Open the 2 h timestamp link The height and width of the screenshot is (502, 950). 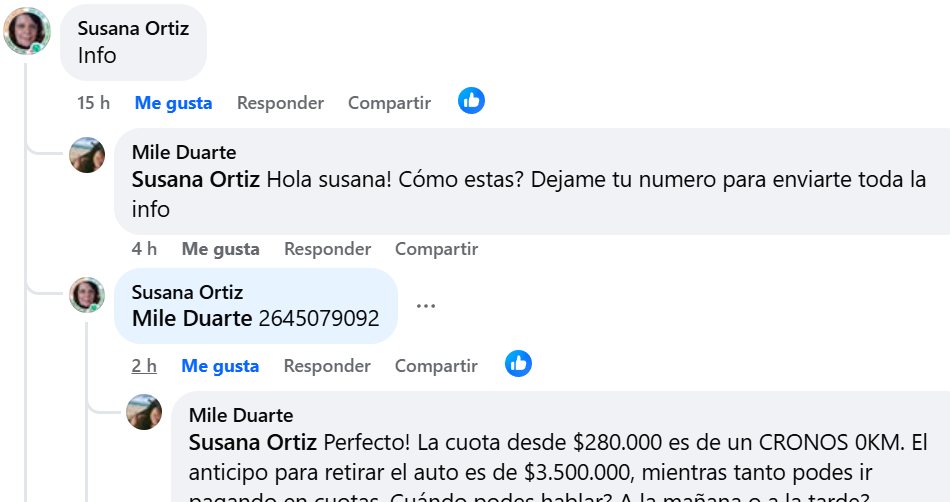coord(144,366)
